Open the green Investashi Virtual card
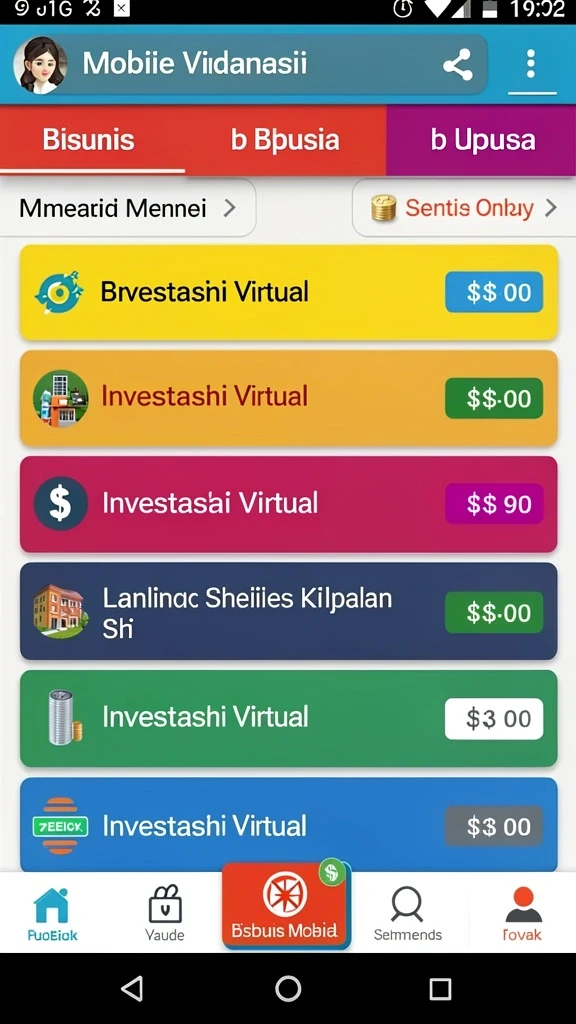Viewport: 576px width, 1024px height. tap(289, 718)
